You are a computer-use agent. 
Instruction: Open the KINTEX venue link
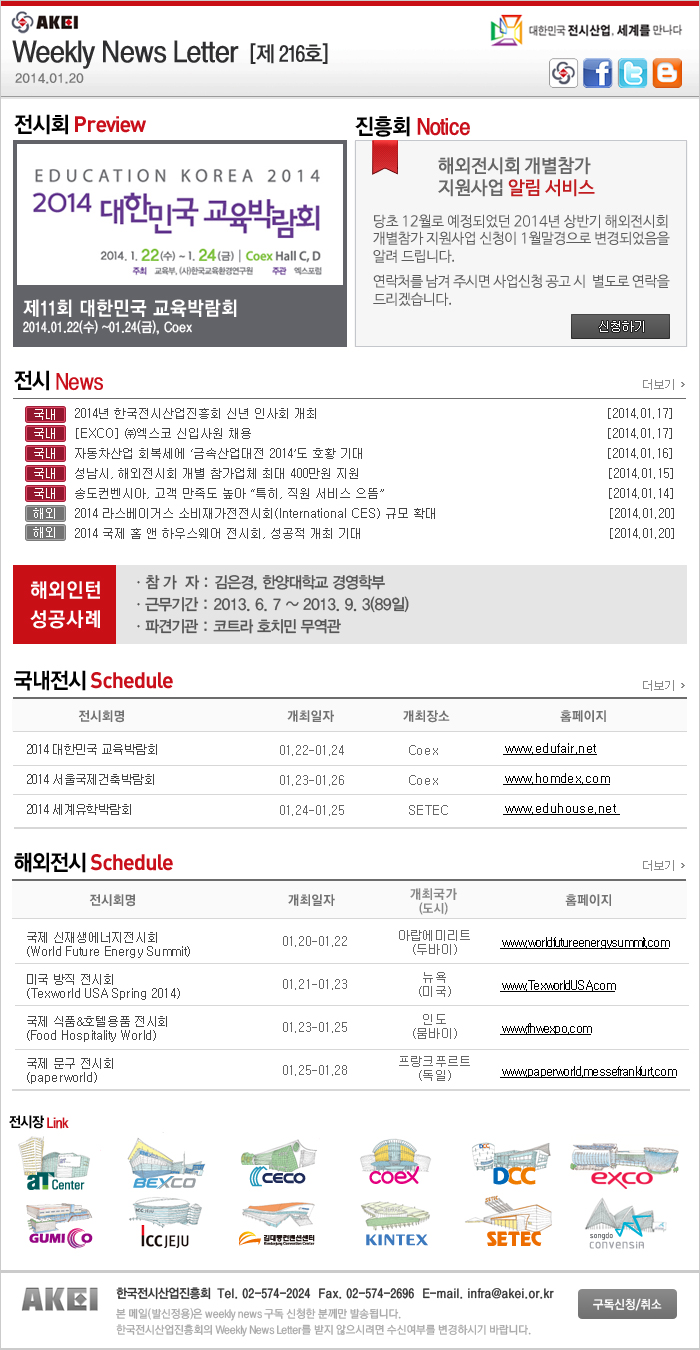[x=396, y=1227]
